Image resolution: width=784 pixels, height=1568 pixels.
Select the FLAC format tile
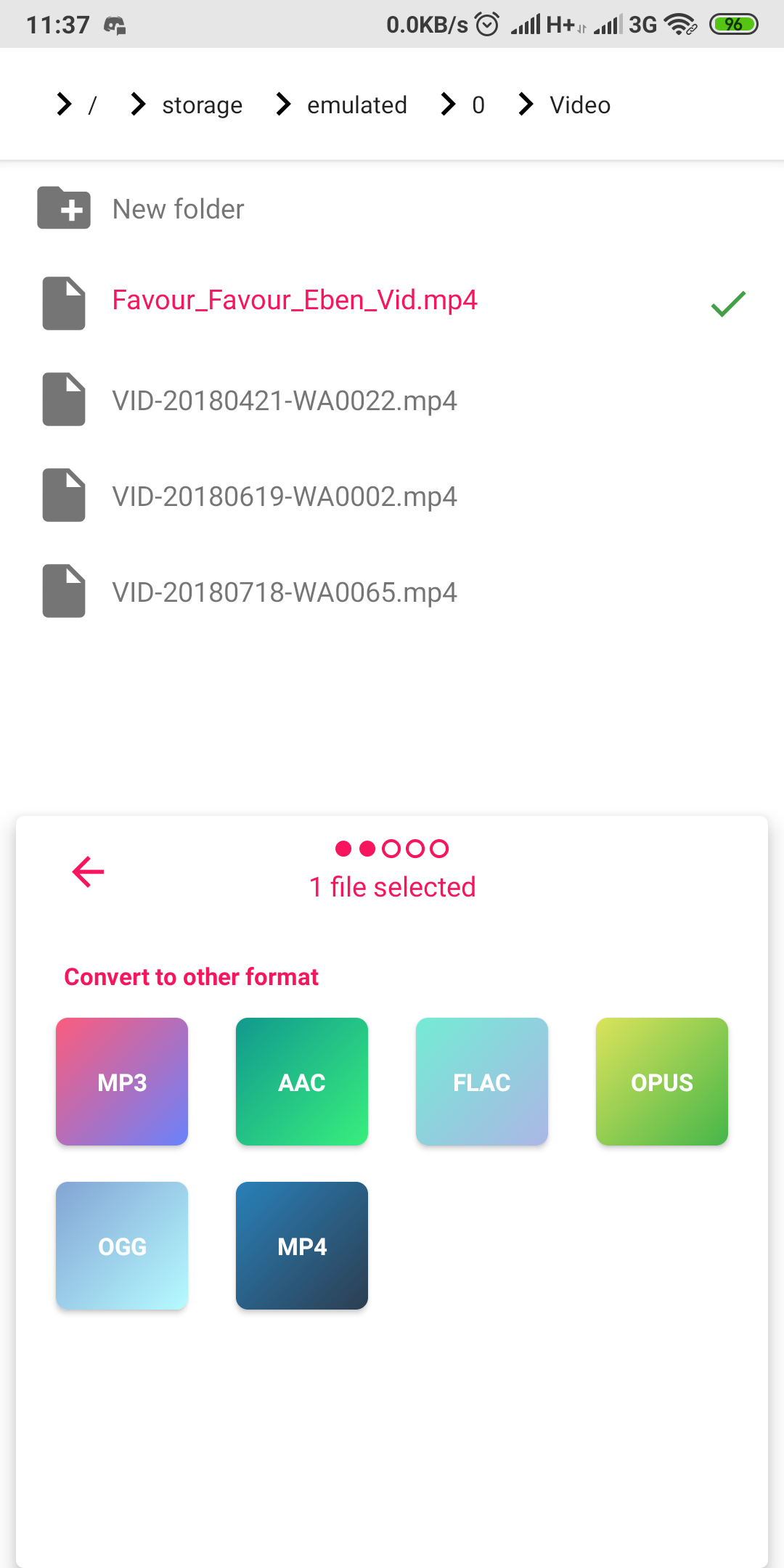coord(482,1082)
